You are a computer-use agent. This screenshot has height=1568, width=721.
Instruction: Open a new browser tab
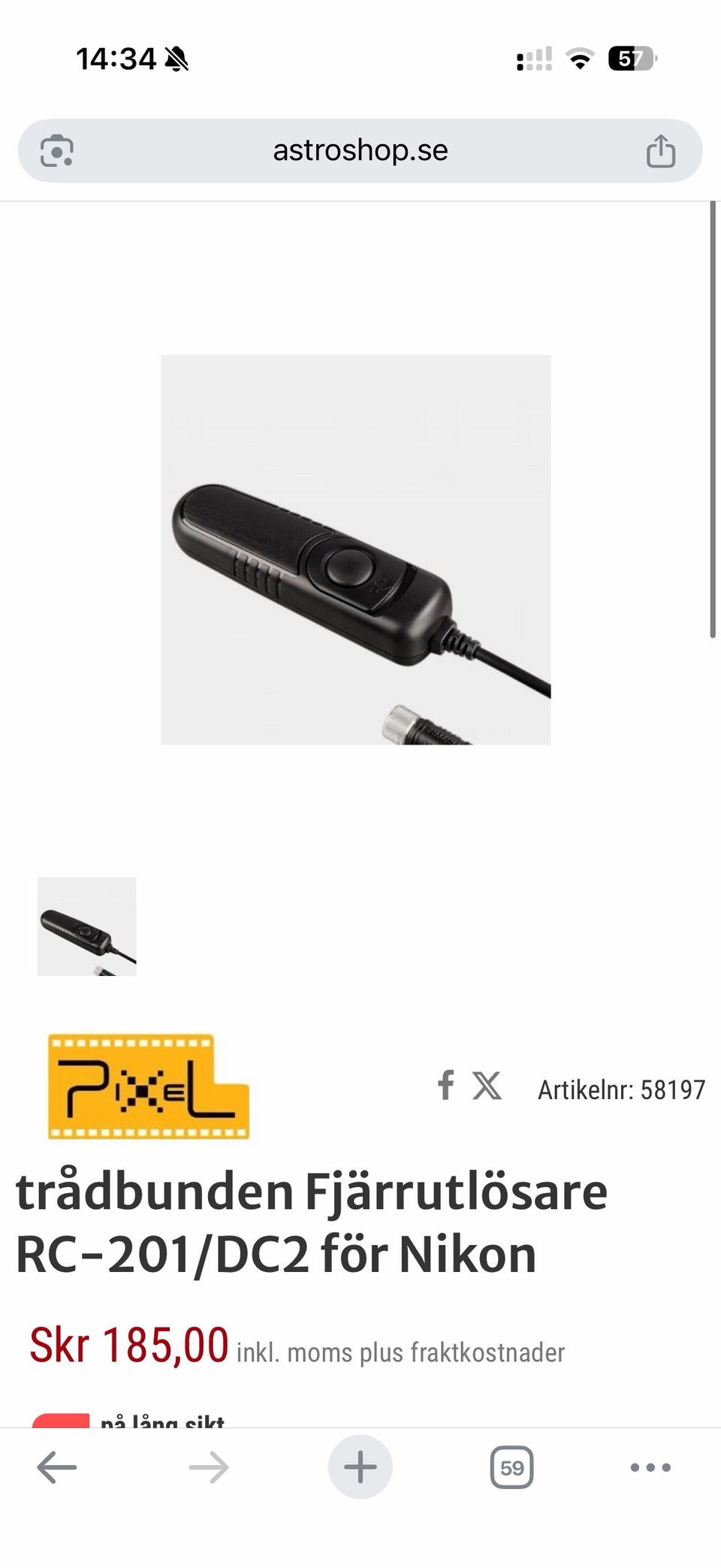point(360,1467)
